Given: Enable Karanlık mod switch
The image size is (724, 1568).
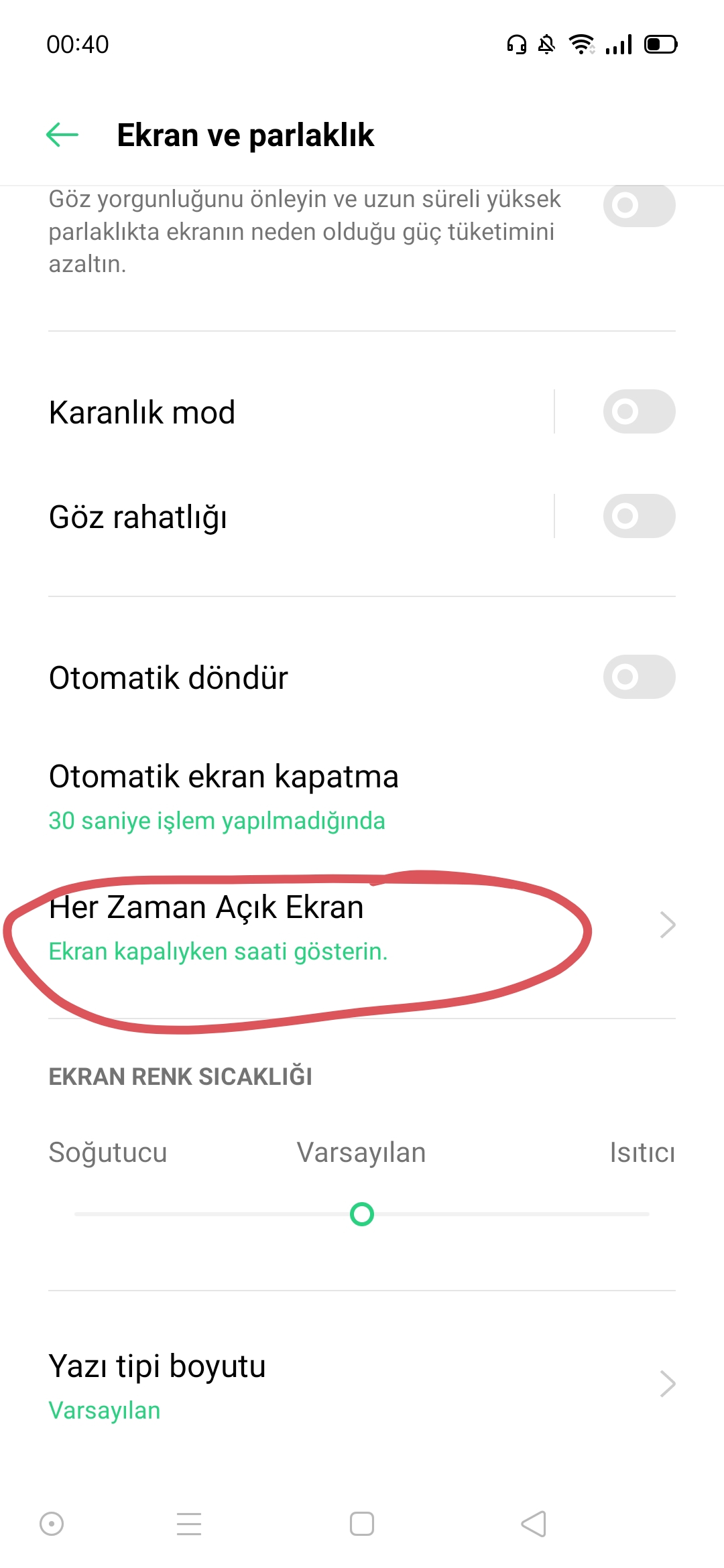Looking at the screenshot, I should (639, 411).
